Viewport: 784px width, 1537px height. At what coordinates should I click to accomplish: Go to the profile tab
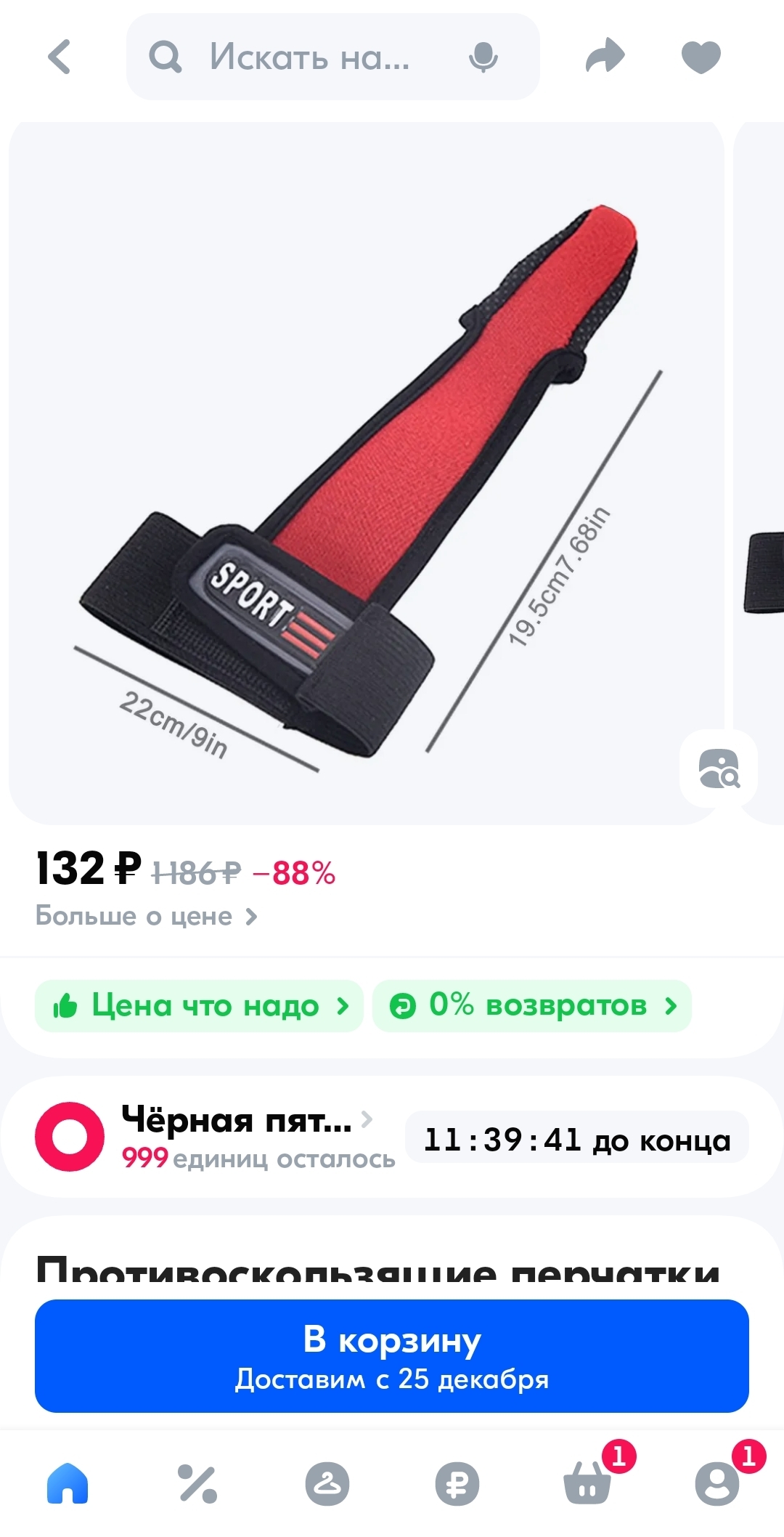tap(717, 1483)
